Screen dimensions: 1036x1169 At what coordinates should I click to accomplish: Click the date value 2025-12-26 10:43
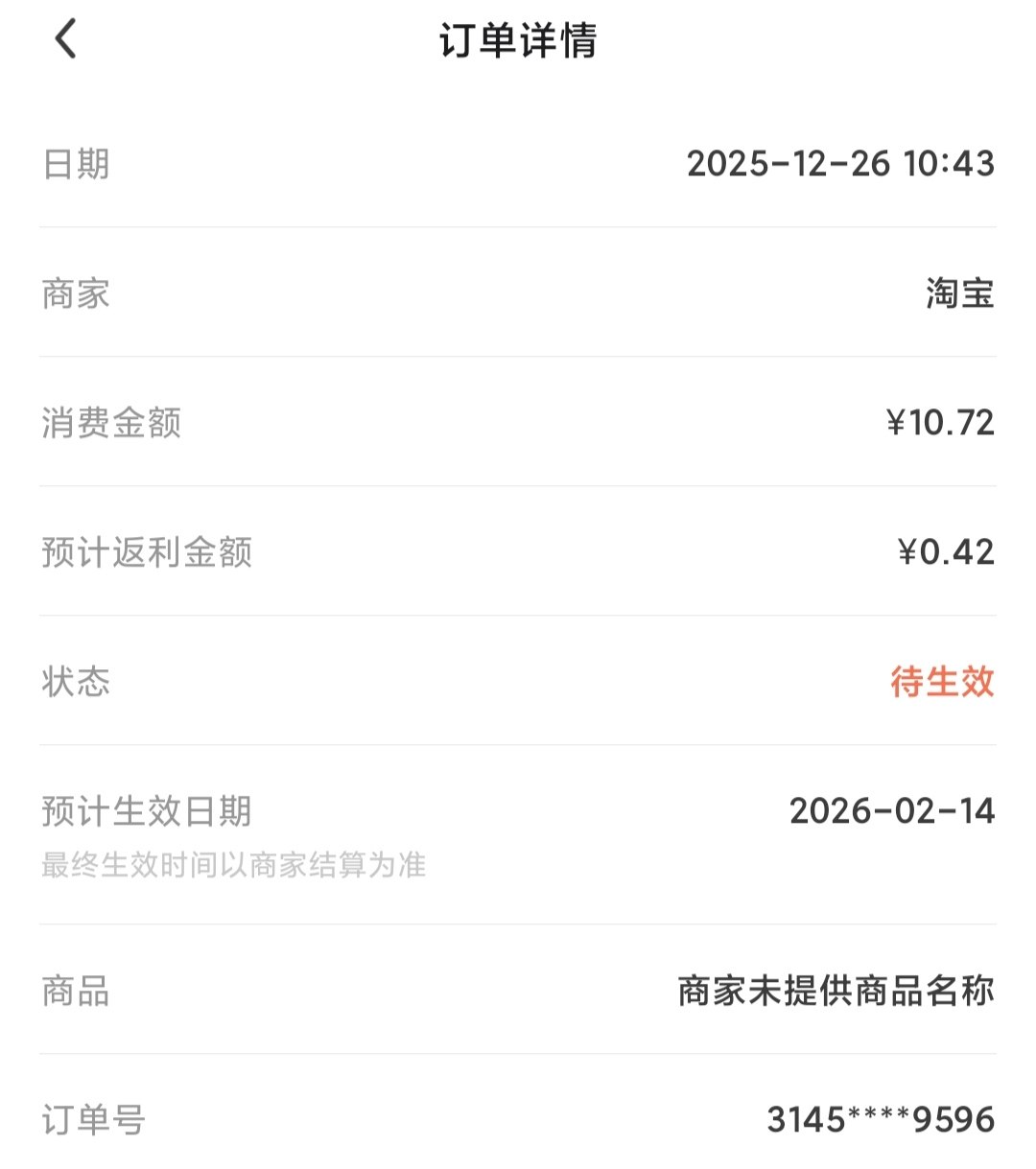[x=840, y=164]
